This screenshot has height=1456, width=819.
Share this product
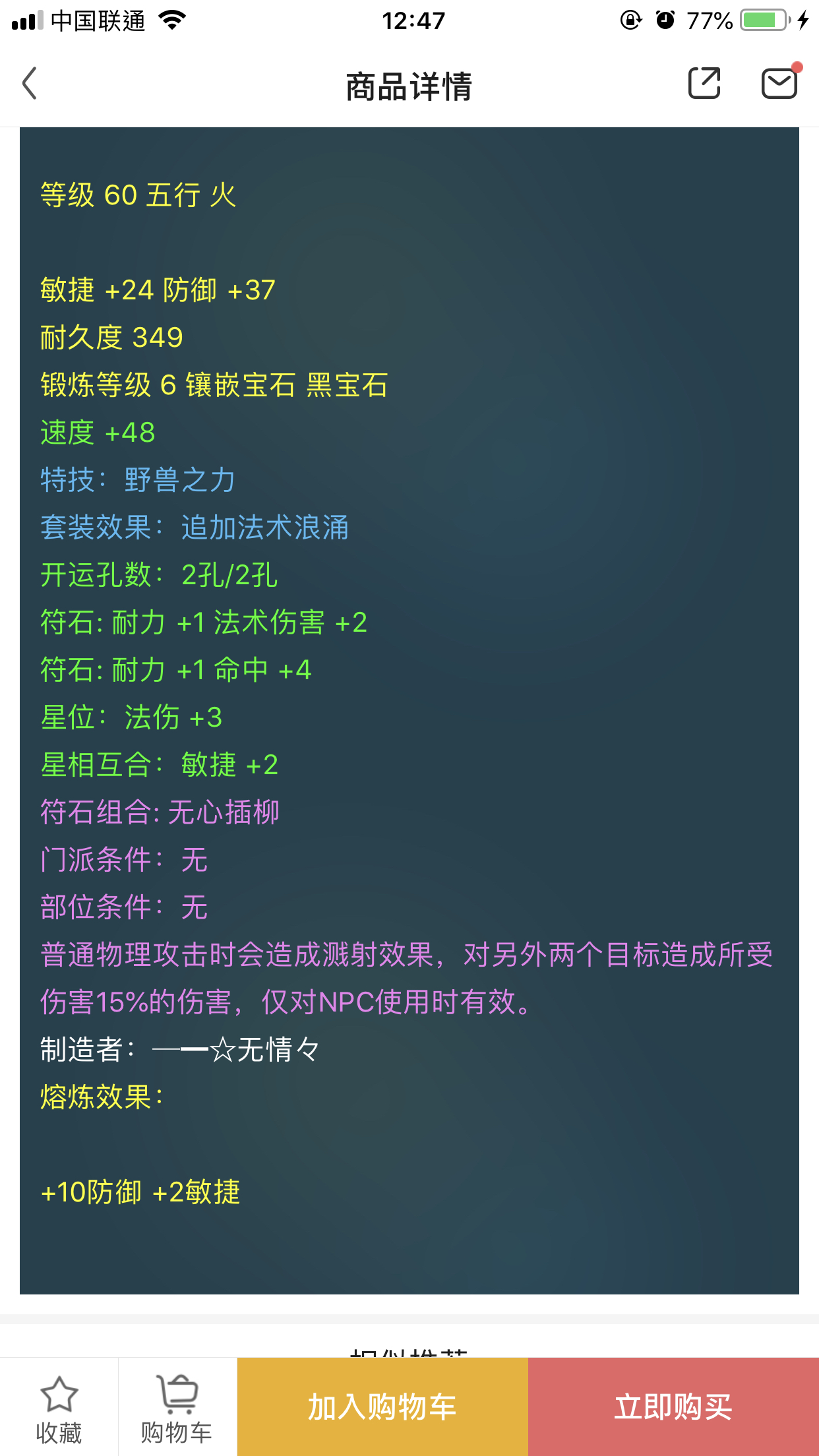coord(704,83)
